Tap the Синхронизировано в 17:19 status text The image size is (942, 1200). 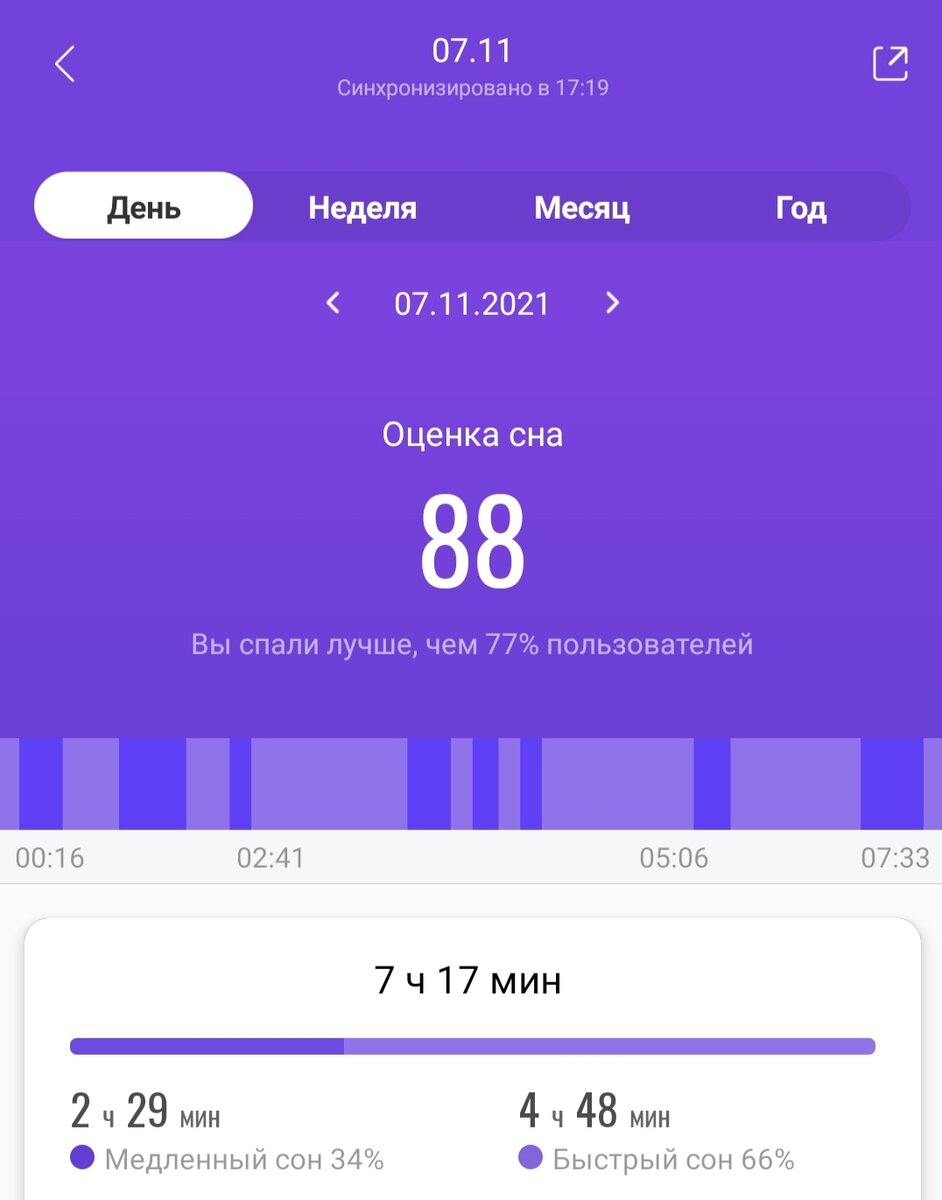(471, 88)
